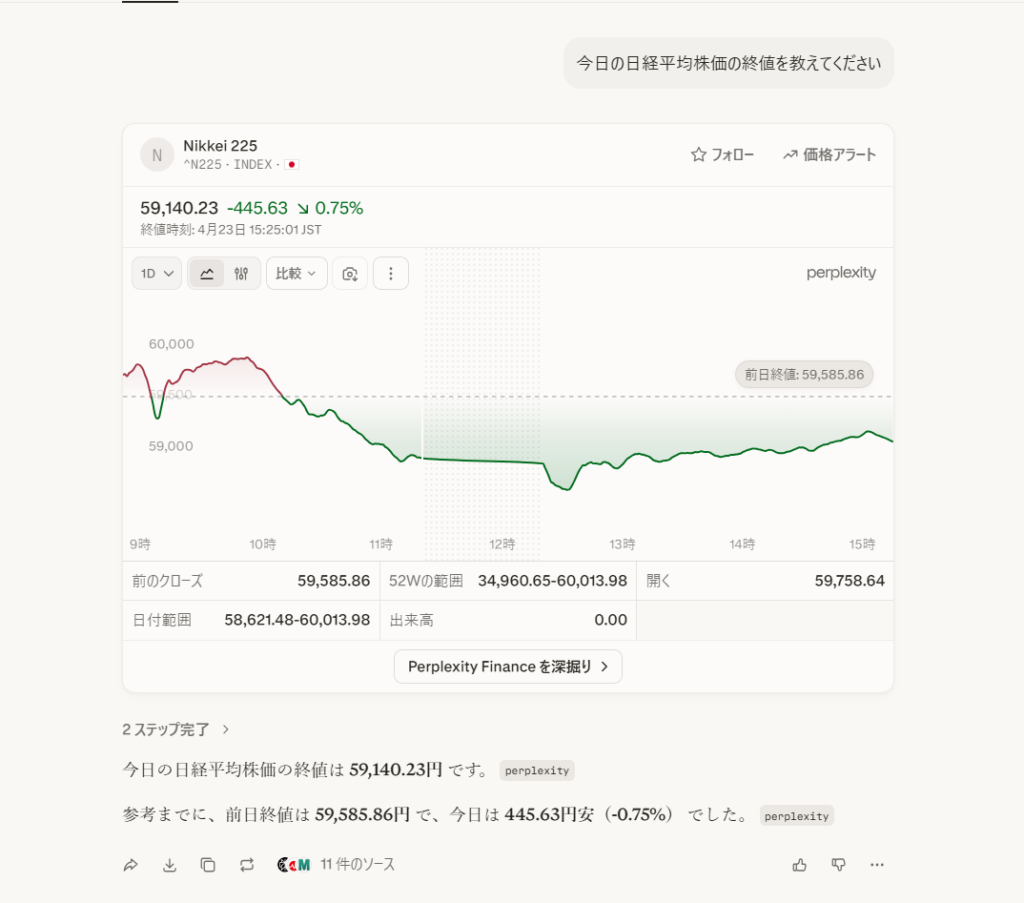Give the answer a thumbs down
Image resolution: width=1024 pixels, height=903 pixels.
pyautogui.click(x=838, y=865)
